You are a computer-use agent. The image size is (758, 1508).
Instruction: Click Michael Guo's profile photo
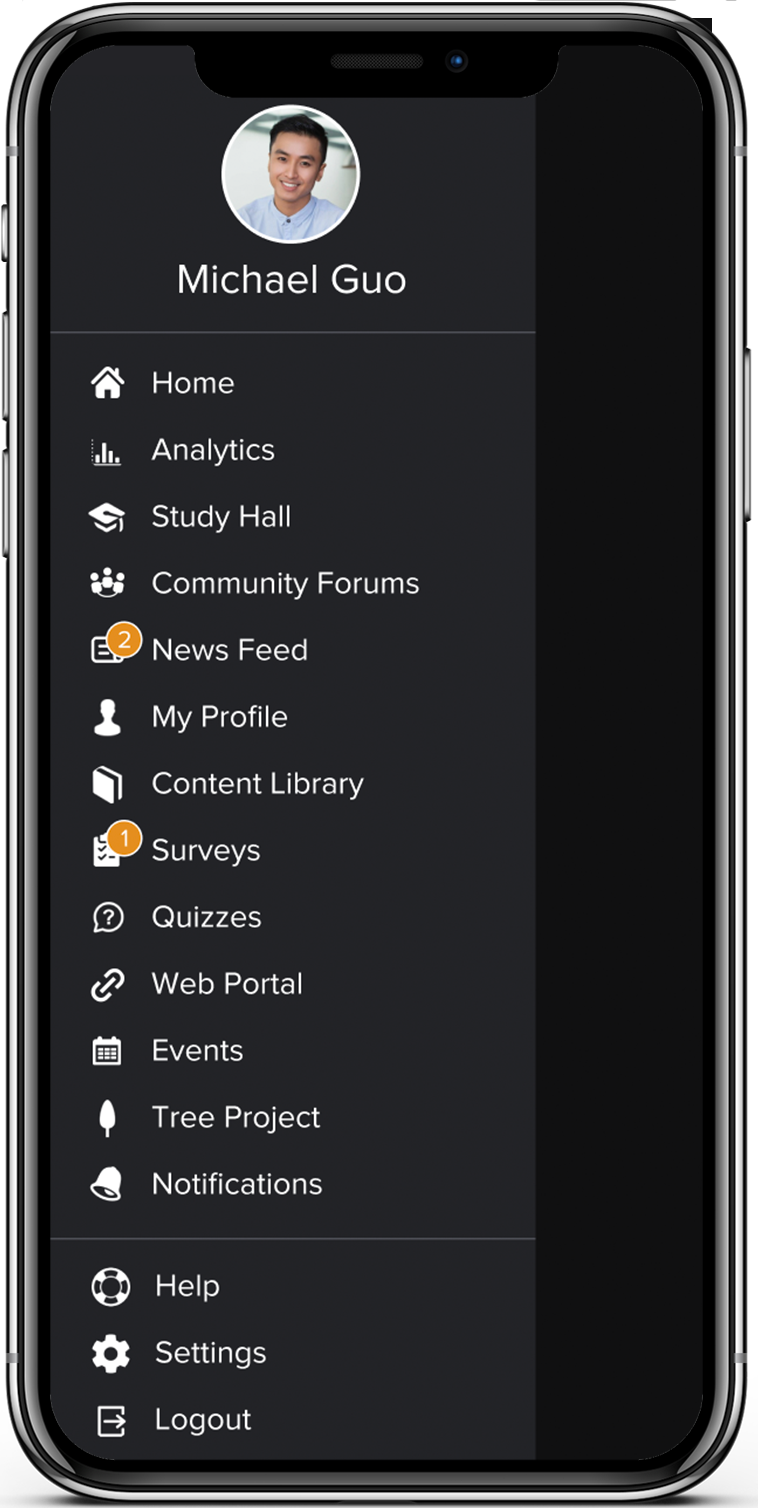(x=289, y=173)
